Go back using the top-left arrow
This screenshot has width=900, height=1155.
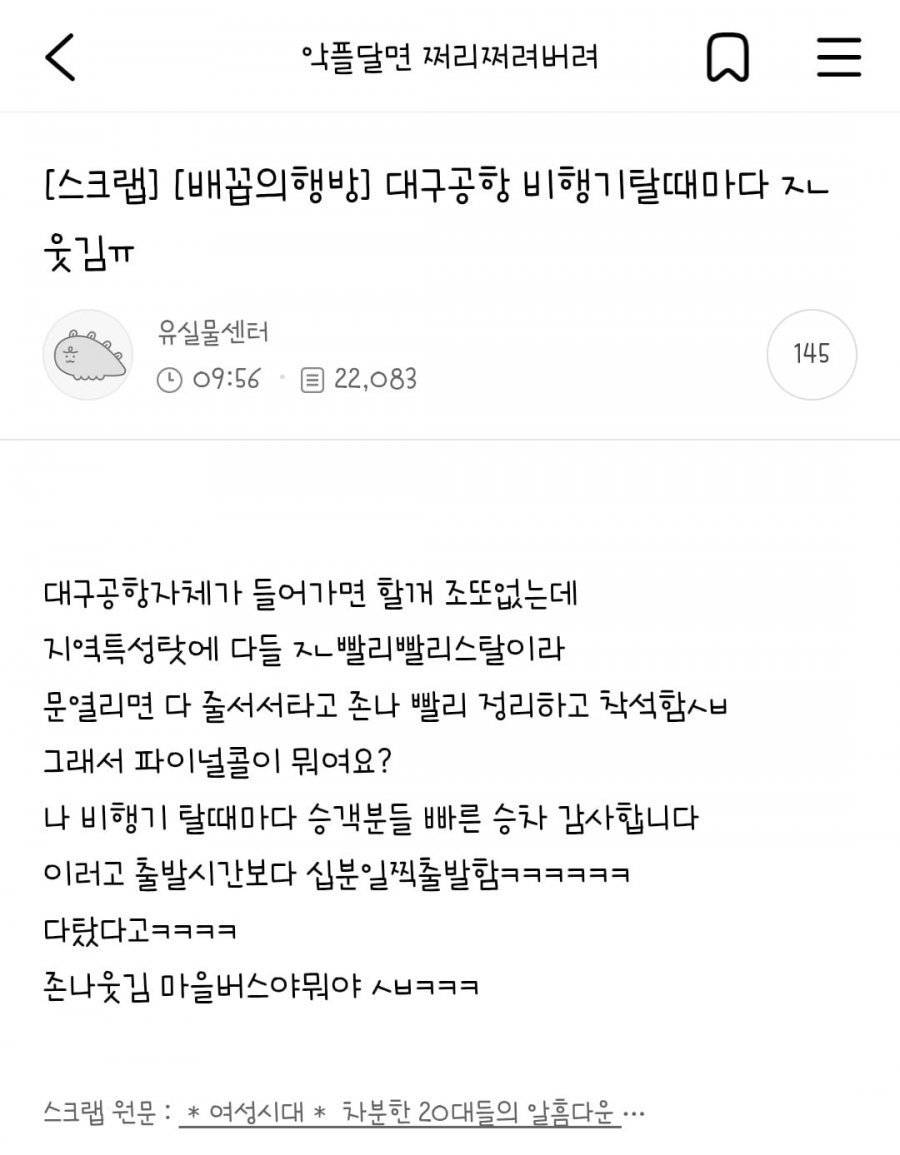tap(61, 57)
